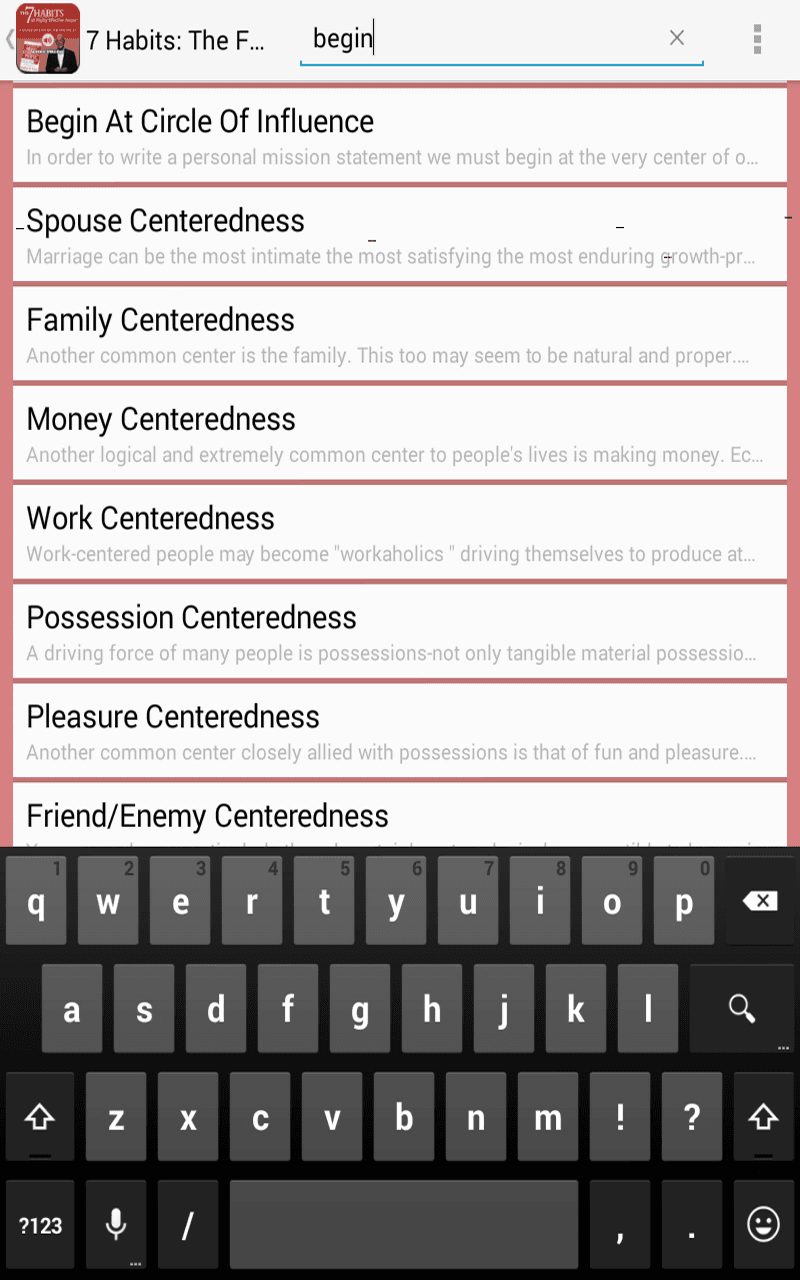
Task: Open the emoji keyboard
Action: [763, 1225]
